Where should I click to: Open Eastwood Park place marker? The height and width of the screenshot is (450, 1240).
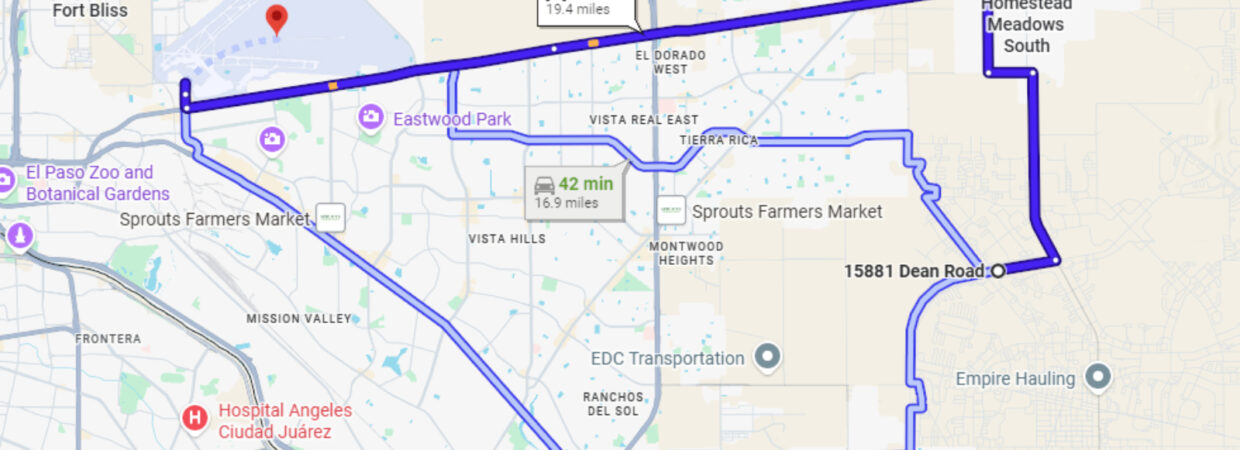coord(372,118)
